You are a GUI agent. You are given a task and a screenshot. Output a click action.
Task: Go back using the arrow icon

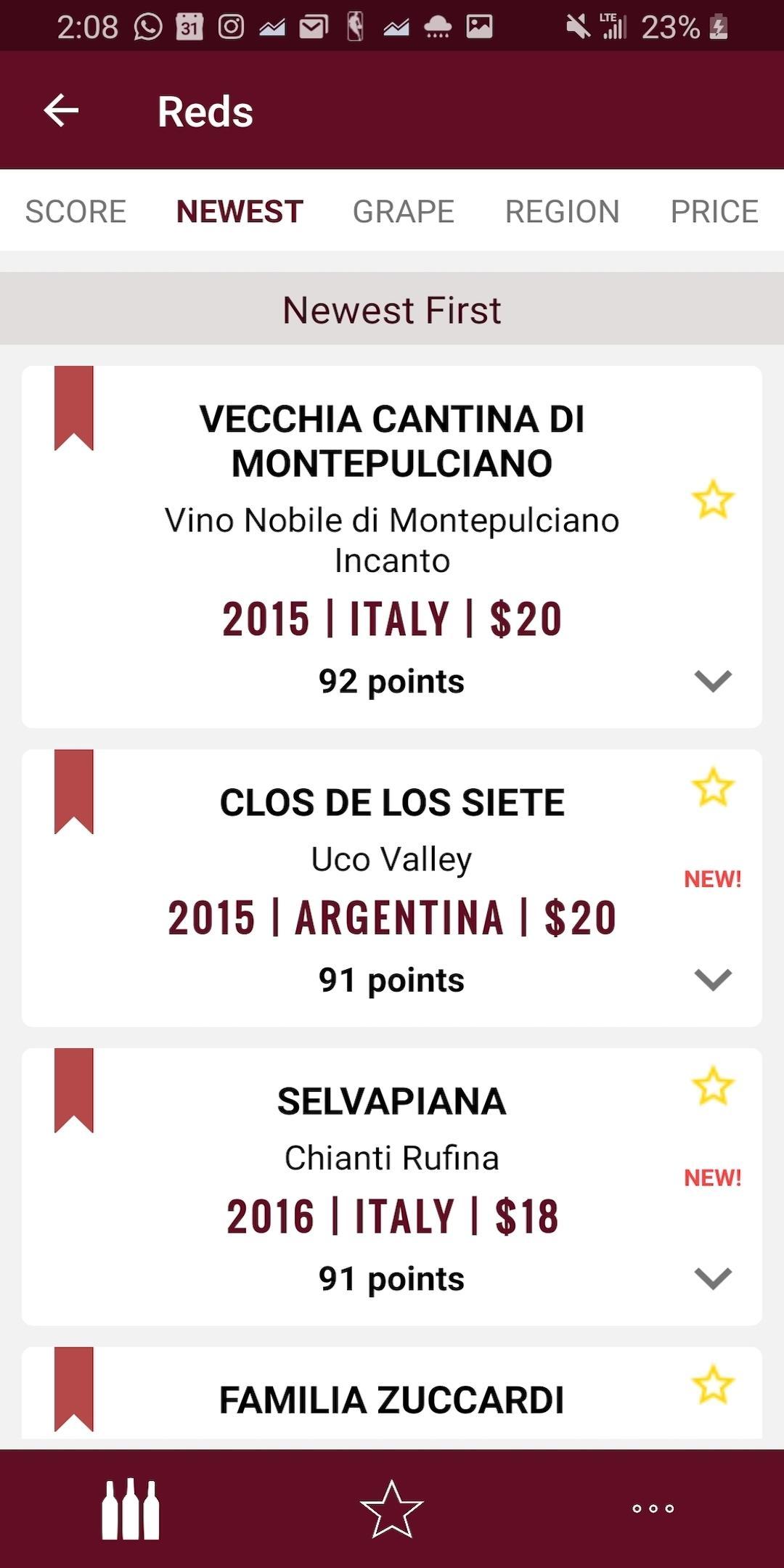pos(61,111)
